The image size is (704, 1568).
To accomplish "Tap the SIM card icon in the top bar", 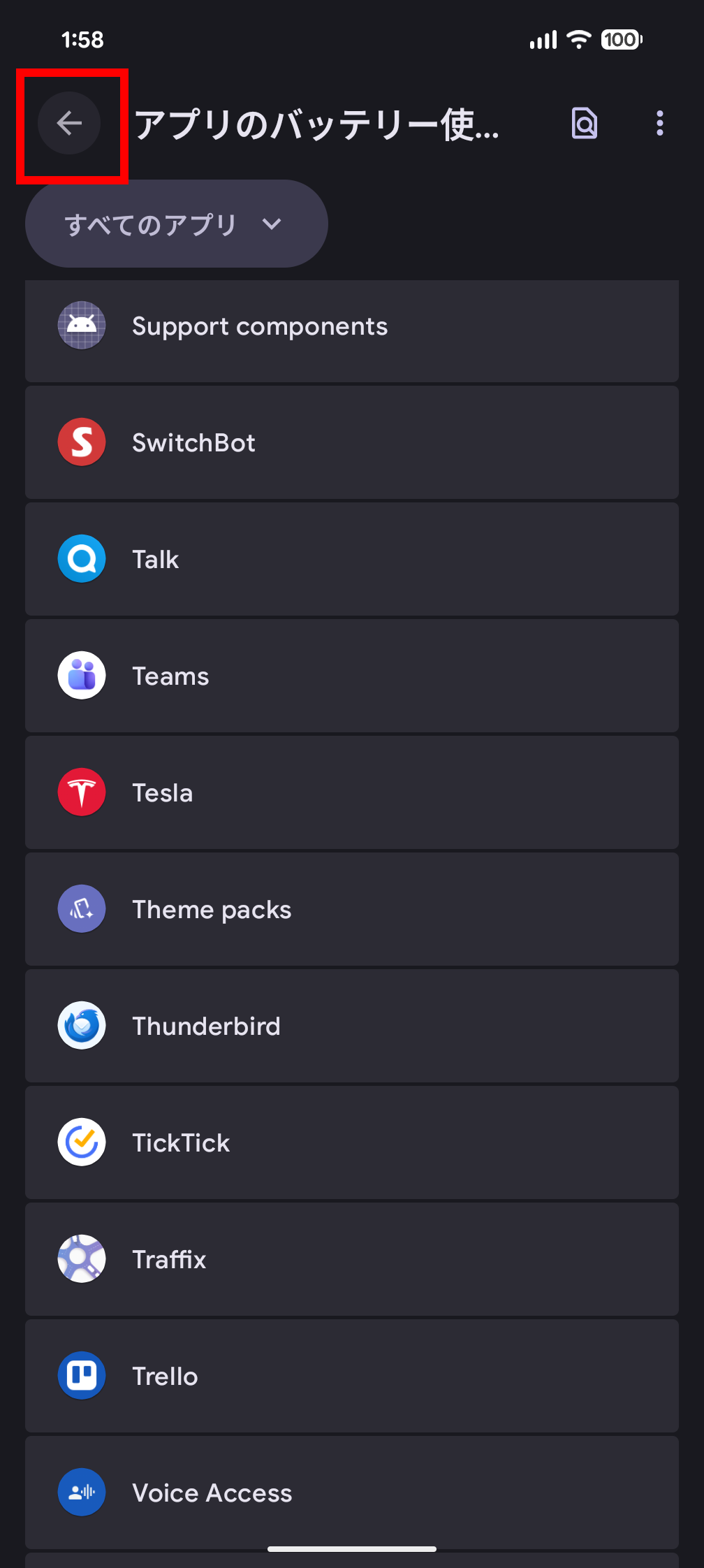I will tap(584, 124).
